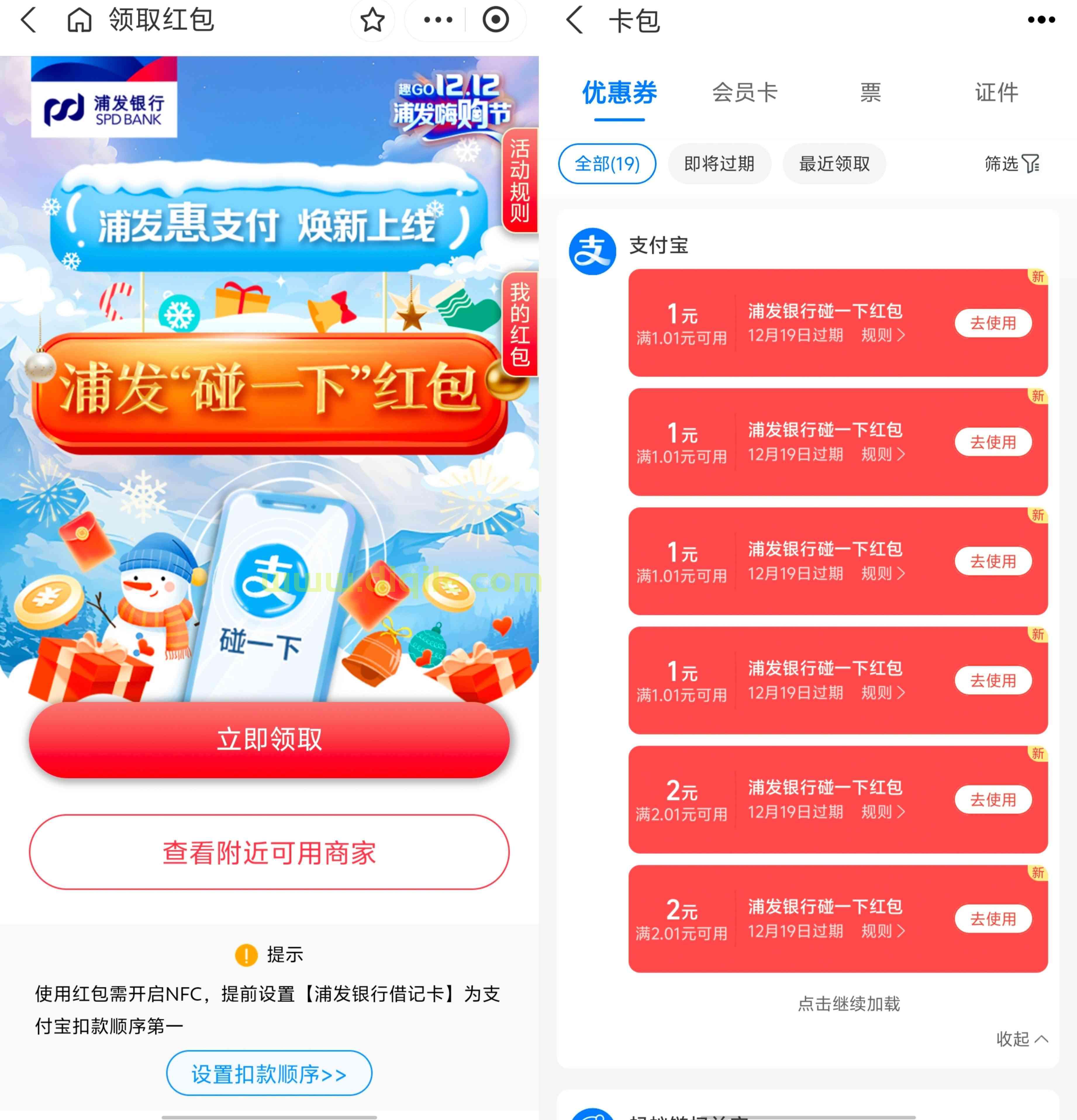Open the 筛选 filter
The height and width of the screenshot is (1120, 1077).
[1012, 164]
